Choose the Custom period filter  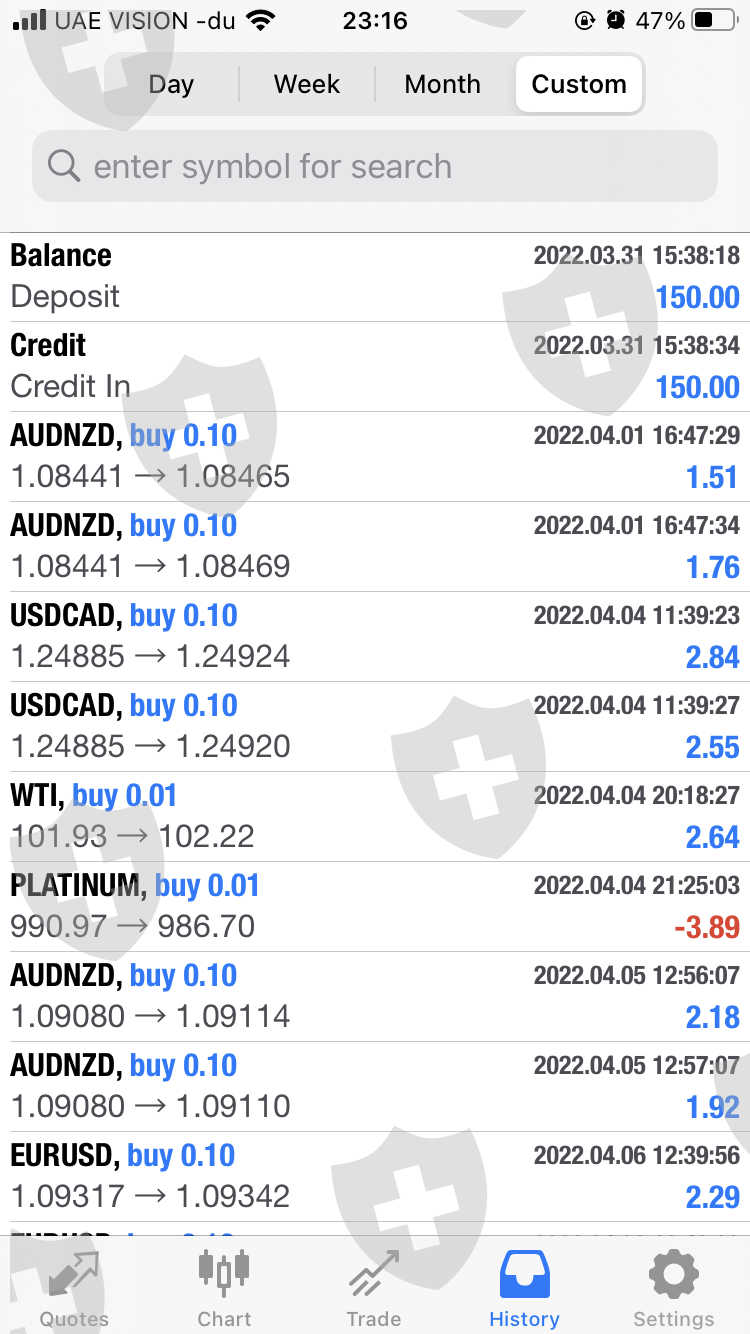pos(579,84)
